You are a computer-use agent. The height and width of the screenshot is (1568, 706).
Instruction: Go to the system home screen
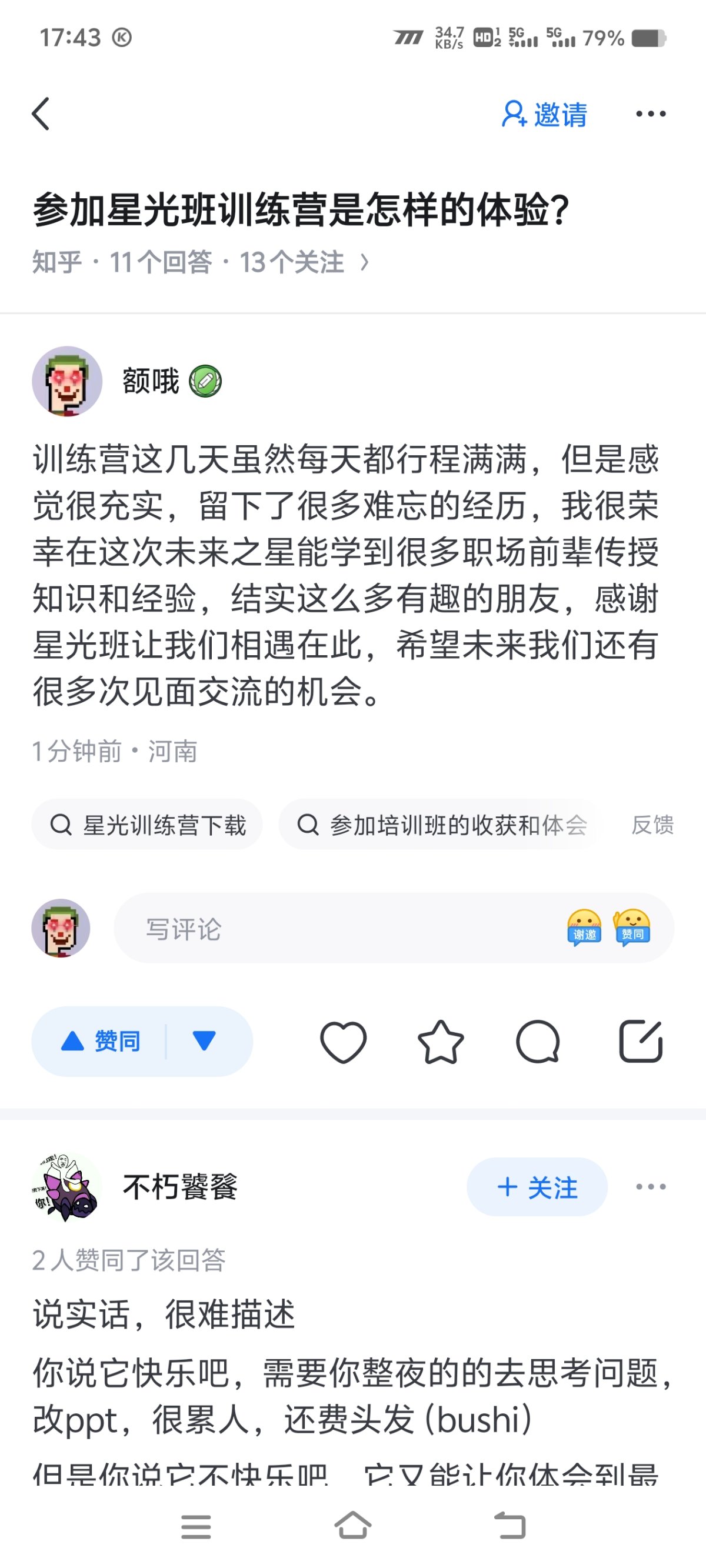(x=352, y=1526)
